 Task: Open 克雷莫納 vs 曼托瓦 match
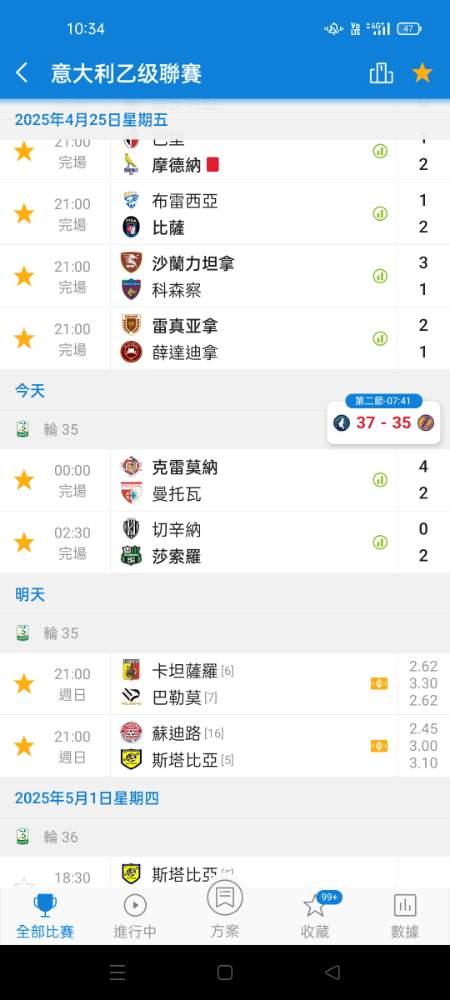click(x=225, y=480)
